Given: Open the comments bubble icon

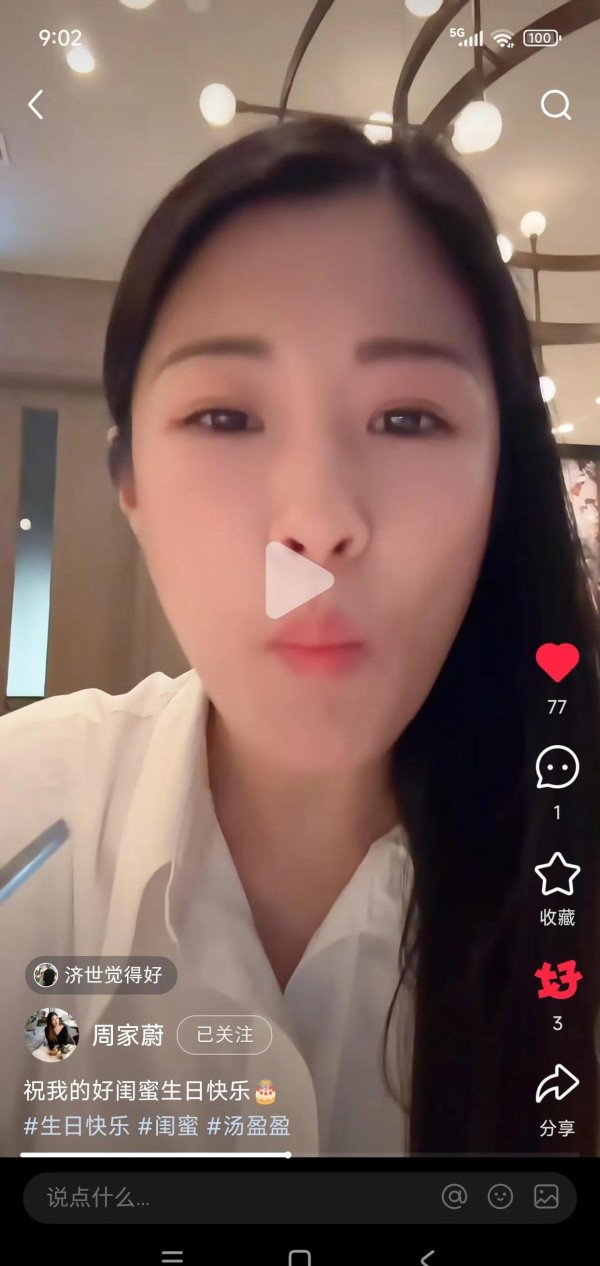Looking at the screenshot, I should 557,768.
